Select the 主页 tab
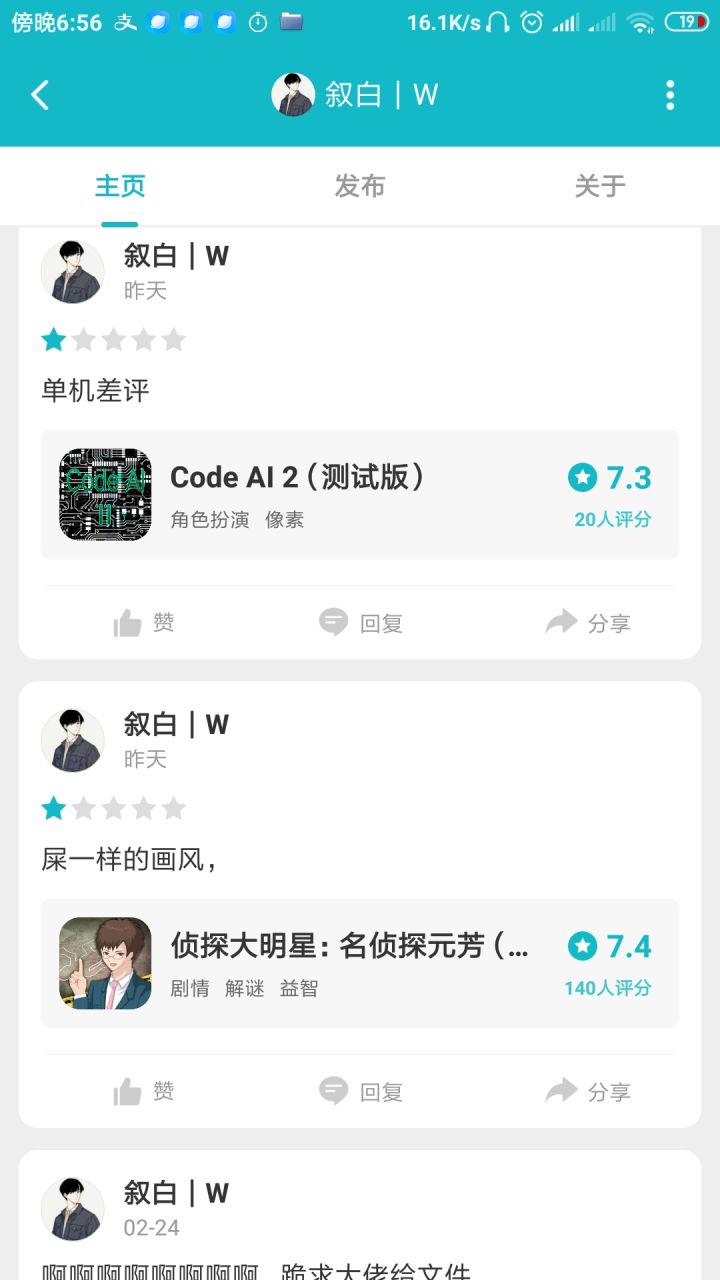 tap(120, 186)
